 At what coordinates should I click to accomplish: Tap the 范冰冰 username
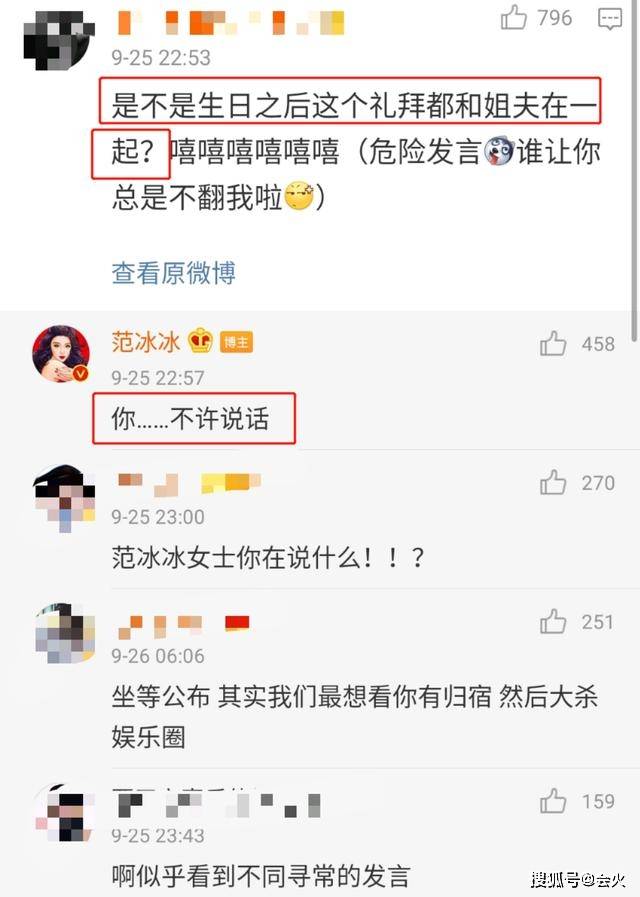click(146, 341)
